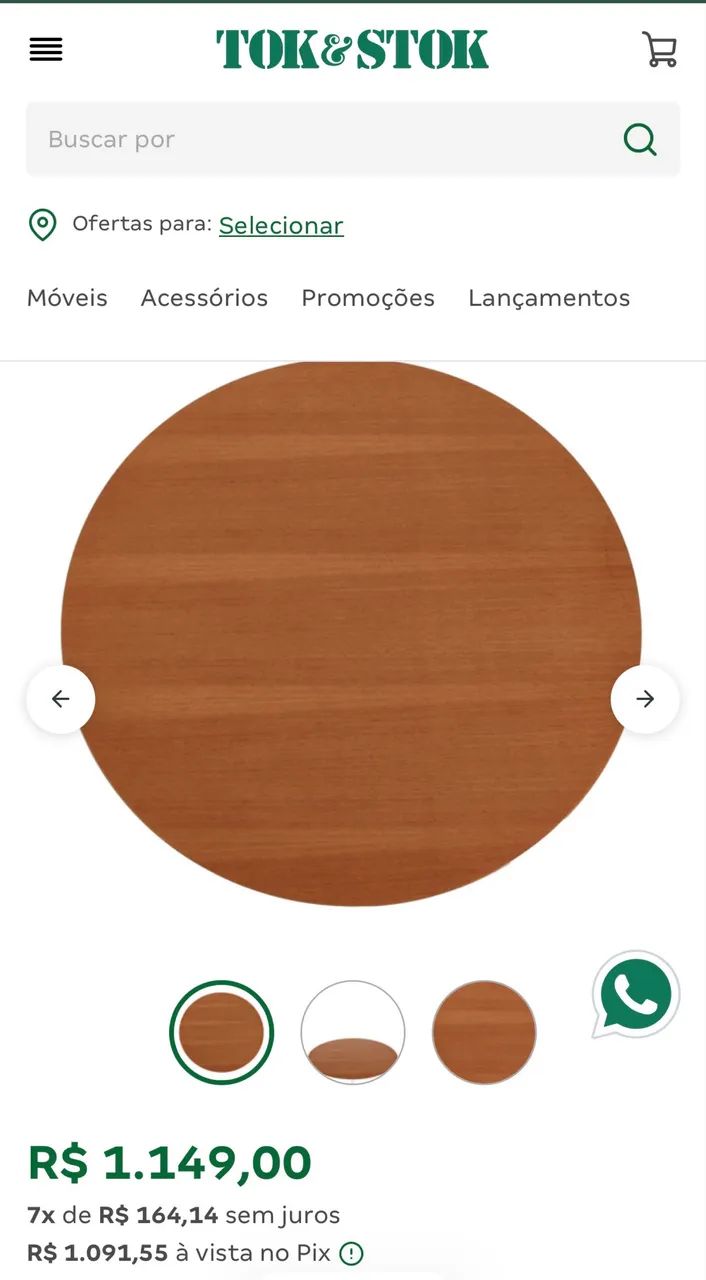The image size is (706, 1280).
Task: Open the Lançamentos category
Action: 549,298
